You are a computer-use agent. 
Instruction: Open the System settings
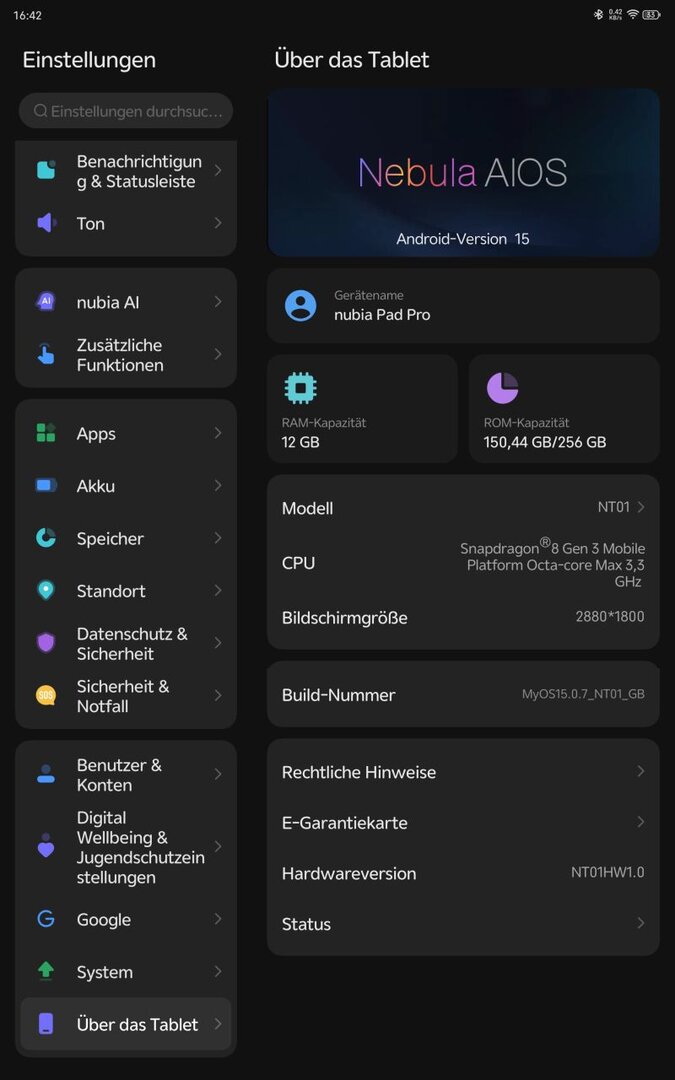(126, 972)
